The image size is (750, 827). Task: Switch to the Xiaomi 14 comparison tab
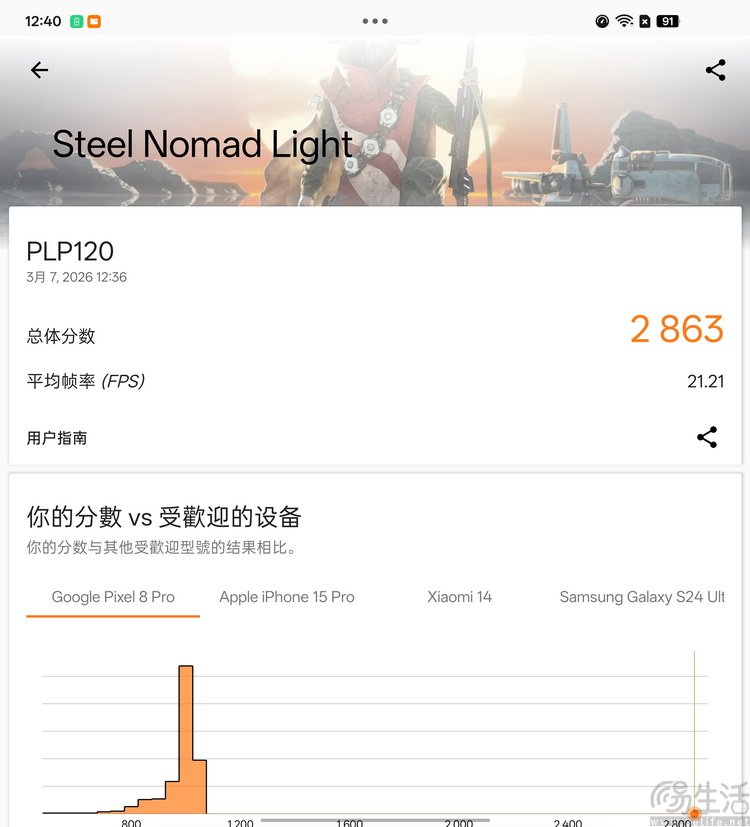pos(459,597)
